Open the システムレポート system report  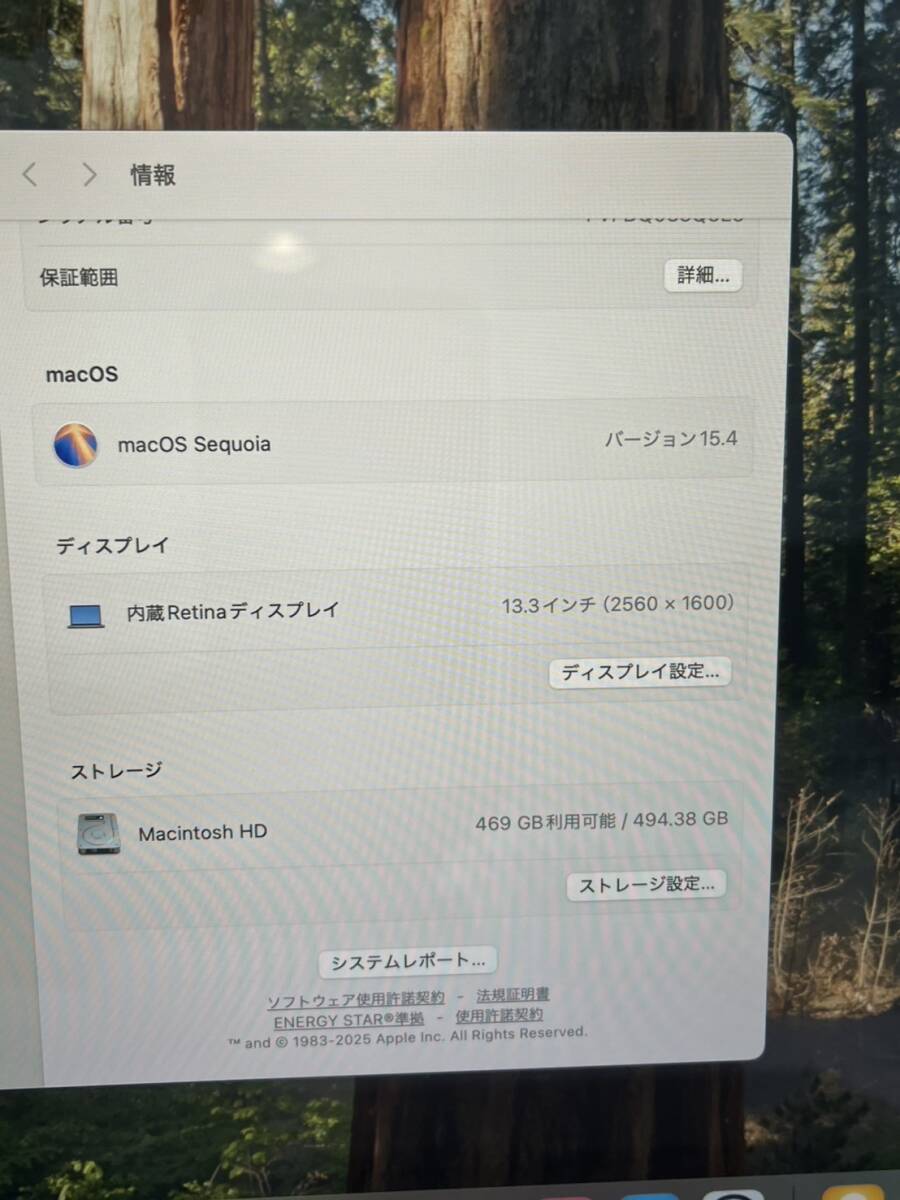coord(408,962)
